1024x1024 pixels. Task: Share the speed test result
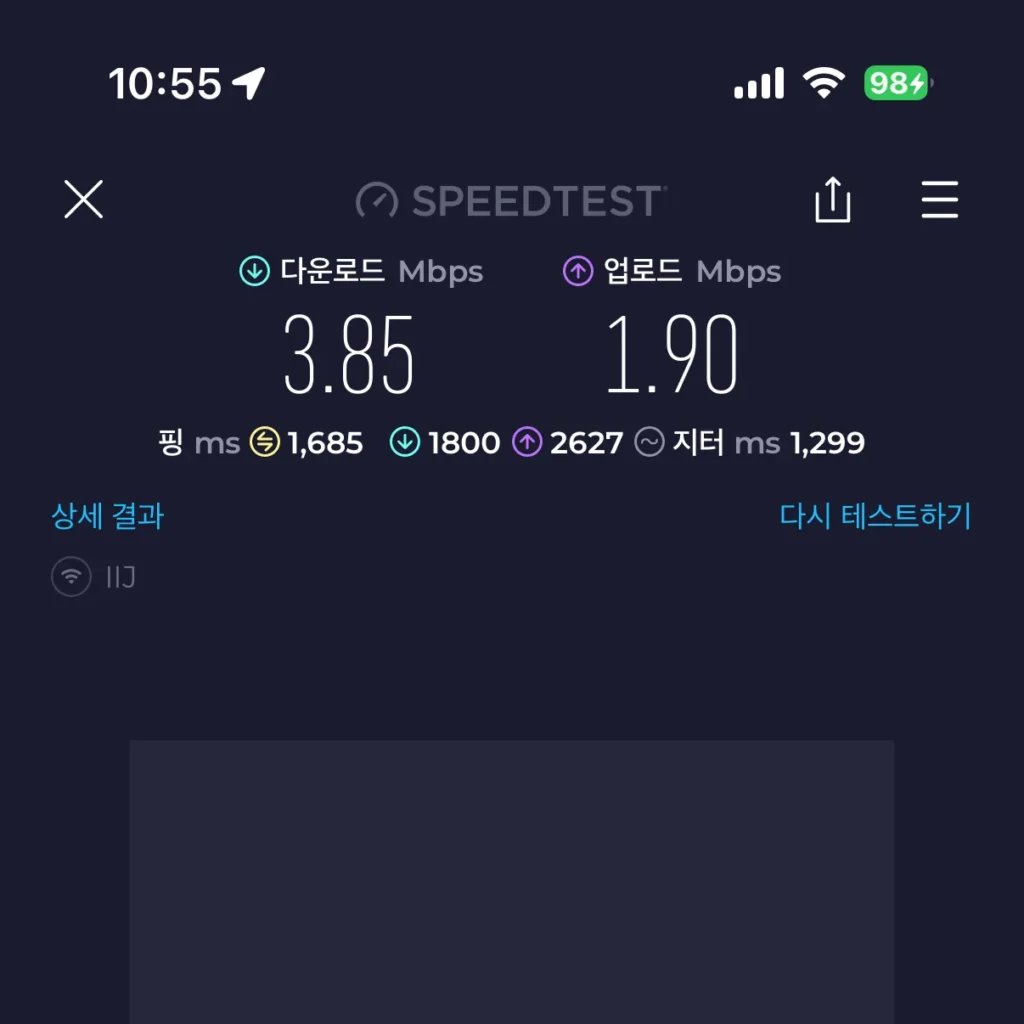[832, 200]
